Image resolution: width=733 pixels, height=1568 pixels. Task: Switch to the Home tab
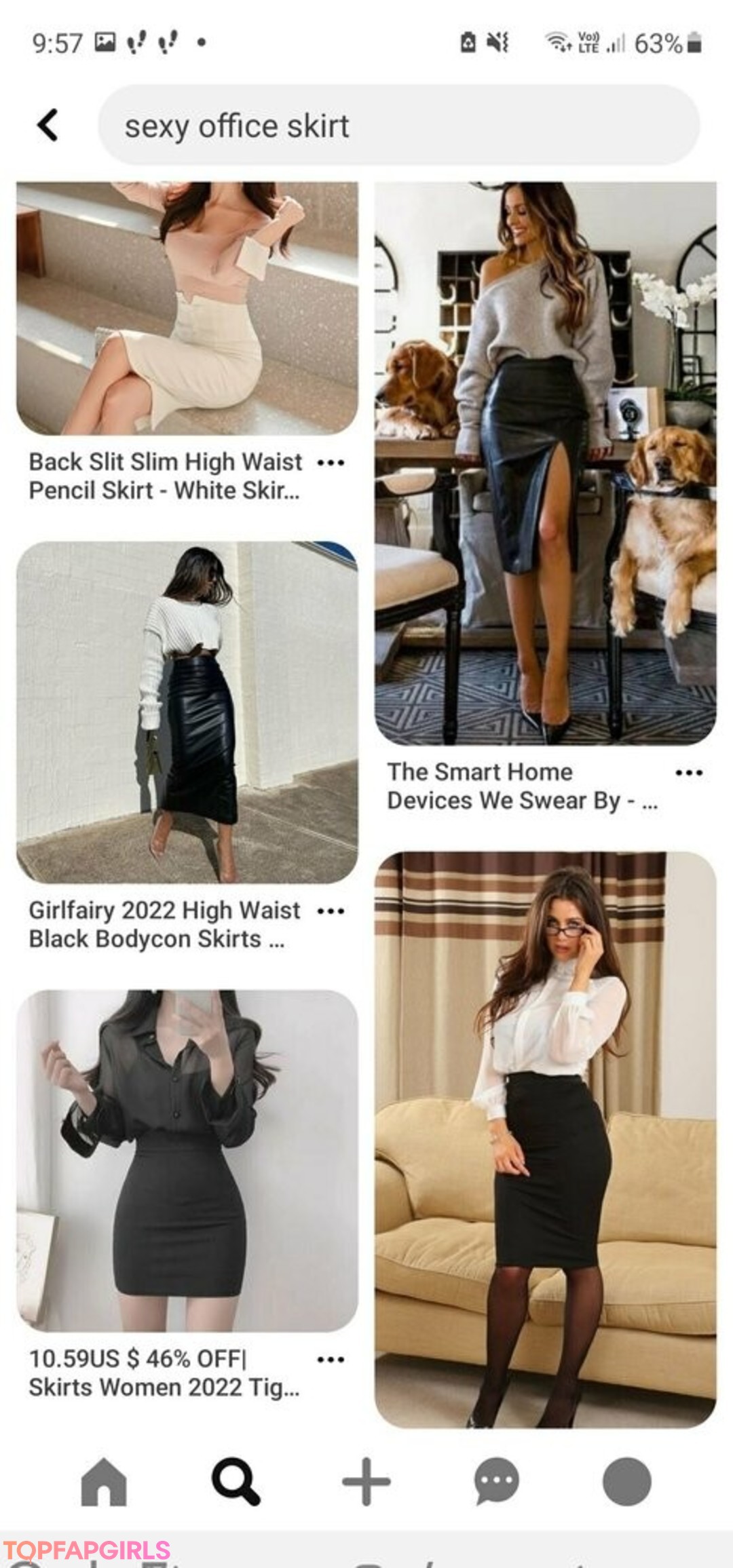104,1481
